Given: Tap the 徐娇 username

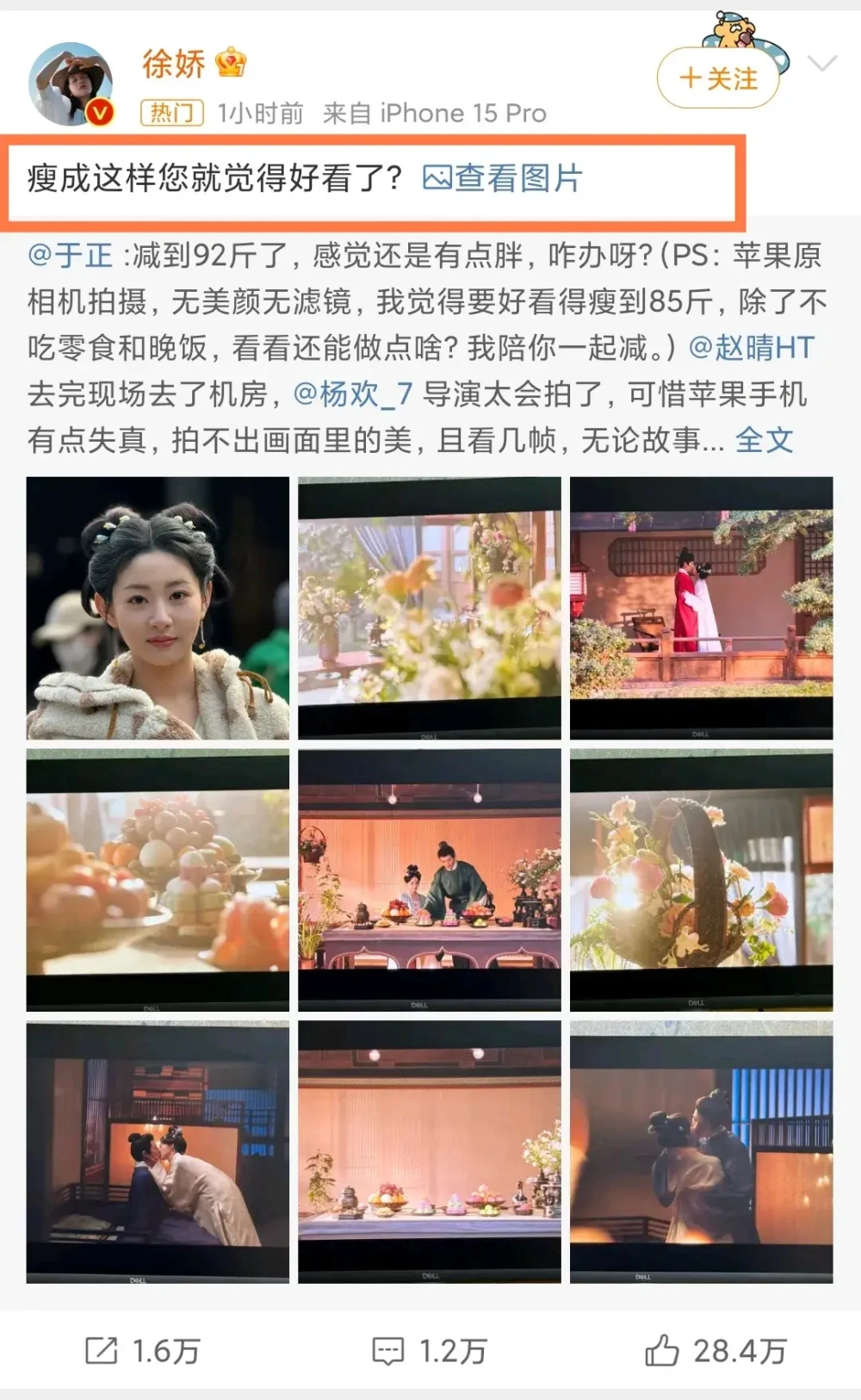Looking at the screenshot, I should 174,65.
